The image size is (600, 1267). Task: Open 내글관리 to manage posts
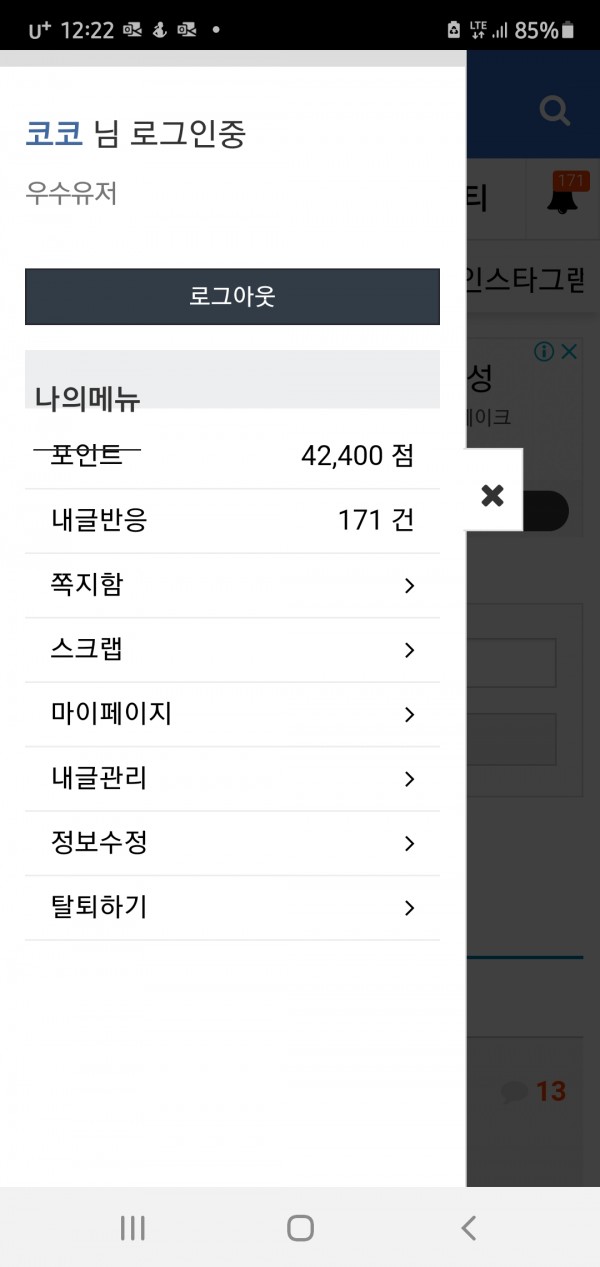pos(232,778)
